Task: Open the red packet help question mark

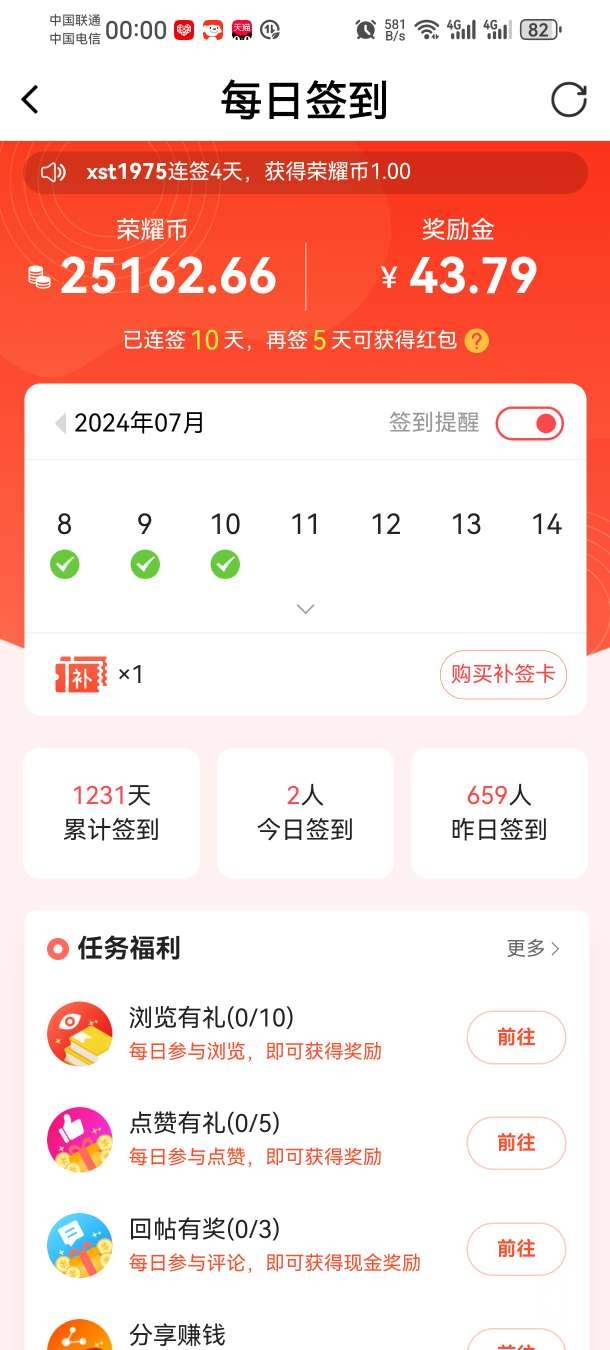Action: pos(477,341)
